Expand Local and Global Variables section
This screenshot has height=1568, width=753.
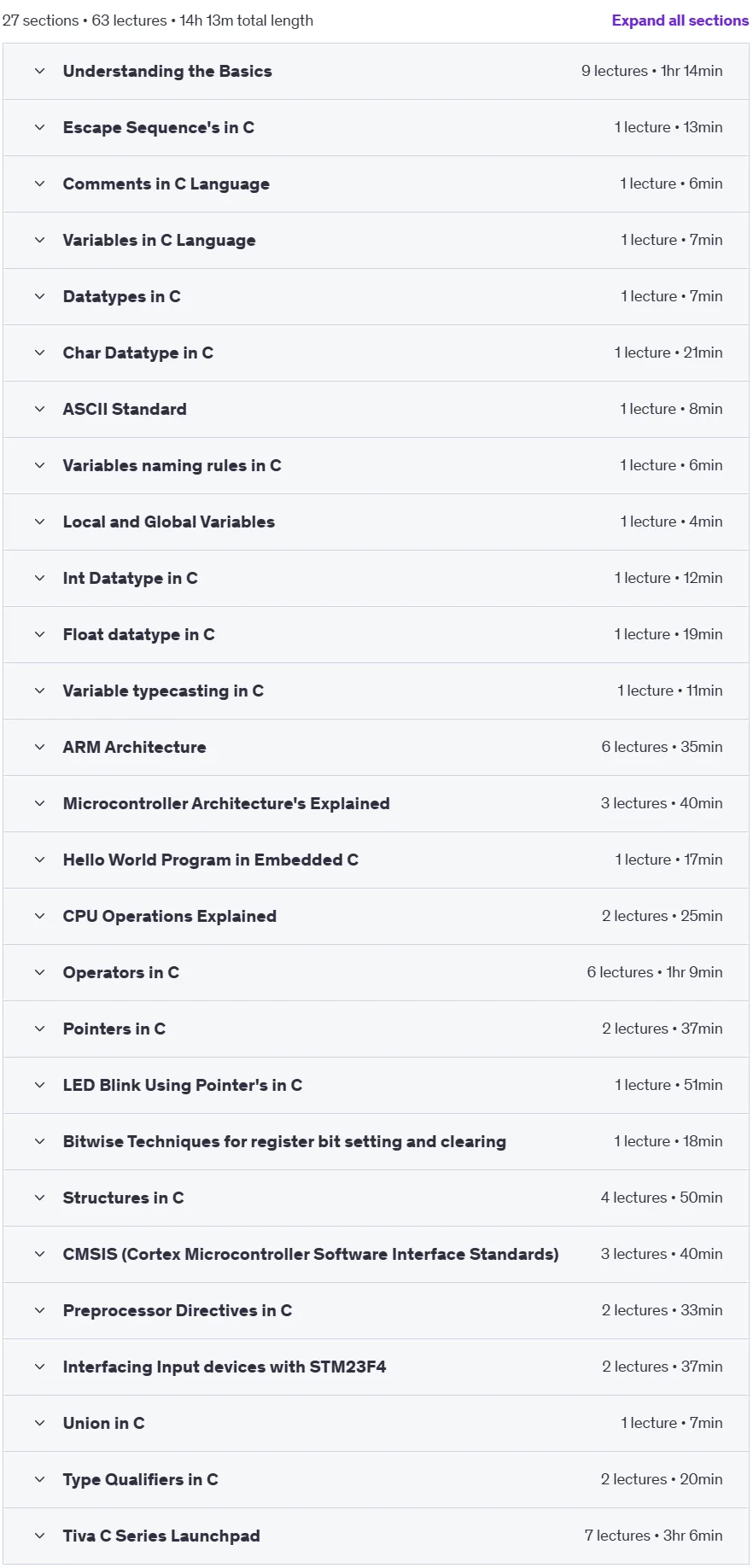click(x=376, y=522)
